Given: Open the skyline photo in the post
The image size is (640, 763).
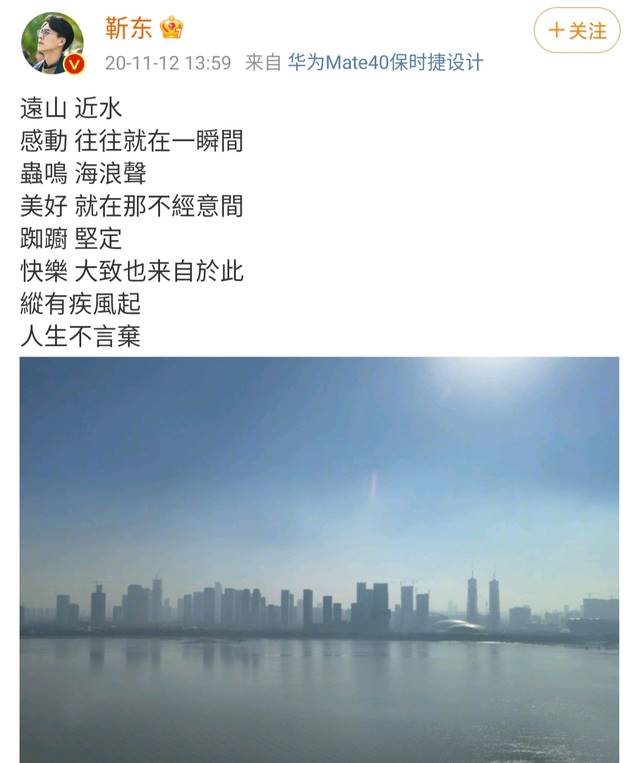Looking at the screenshot, I should pyautogui.click(x=319, y=558).
